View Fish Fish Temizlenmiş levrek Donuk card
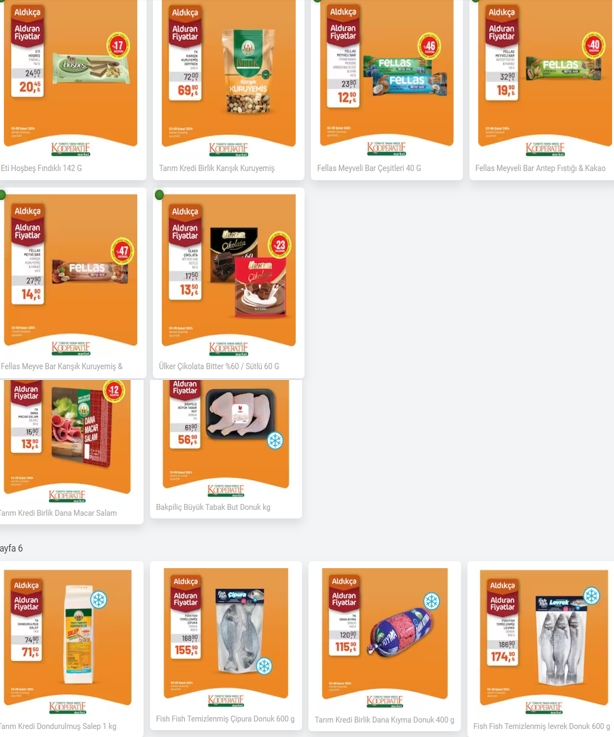 [x=544, y=640]
